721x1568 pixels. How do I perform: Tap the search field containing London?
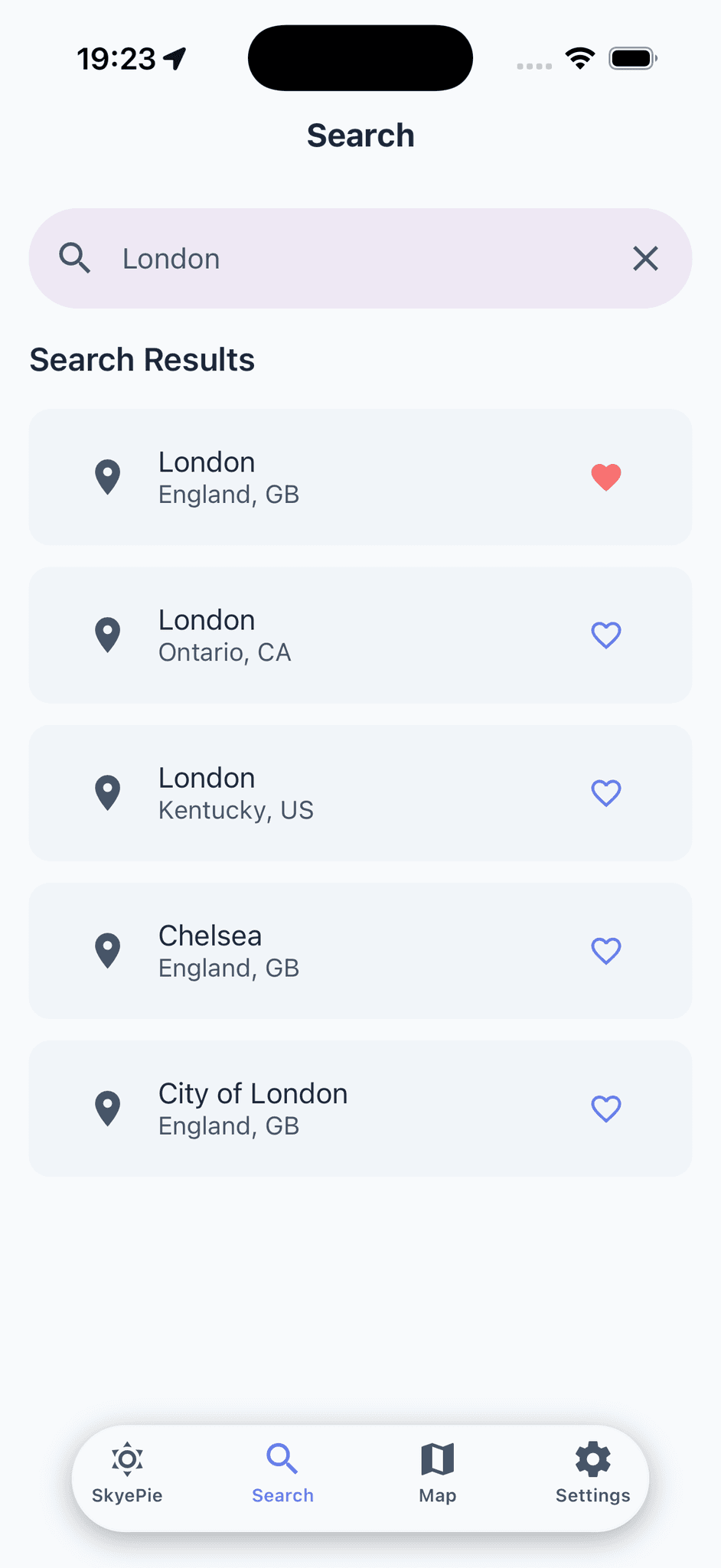click(360, 259)
